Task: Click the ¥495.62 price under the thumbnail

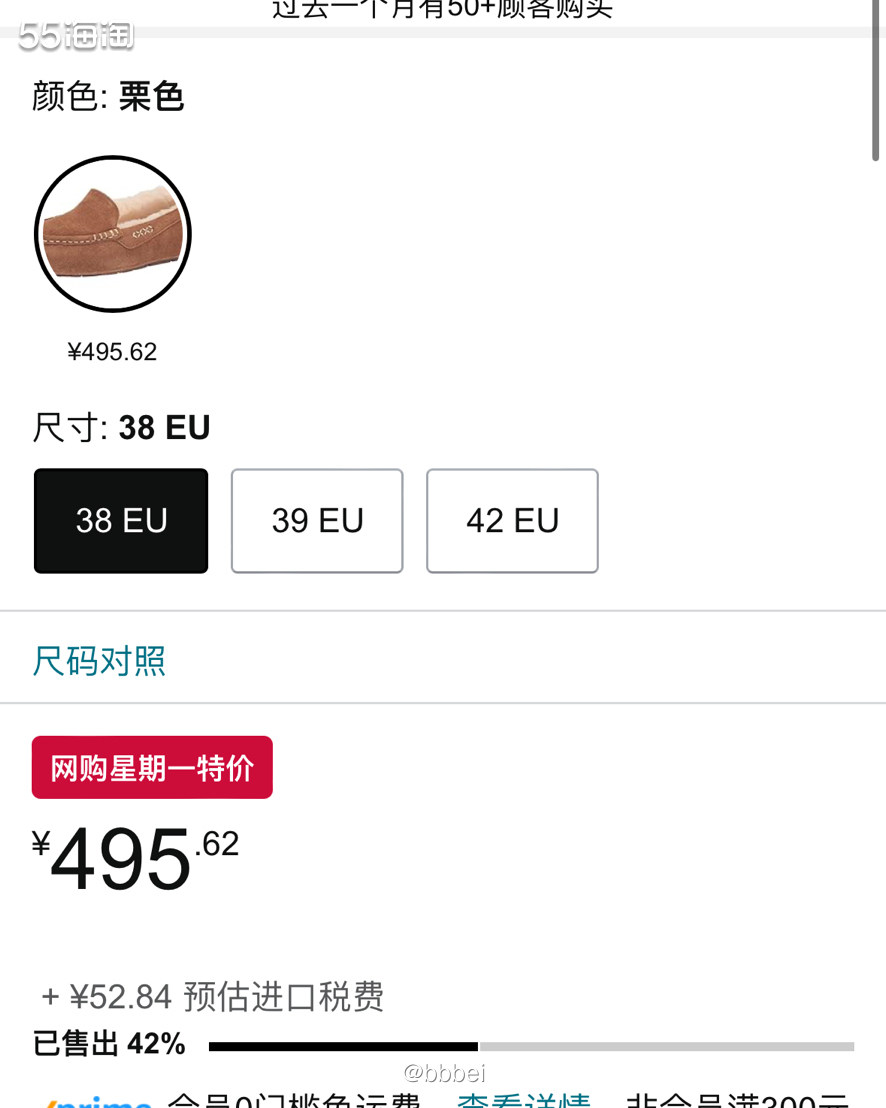Action: (x=112, y=351)
